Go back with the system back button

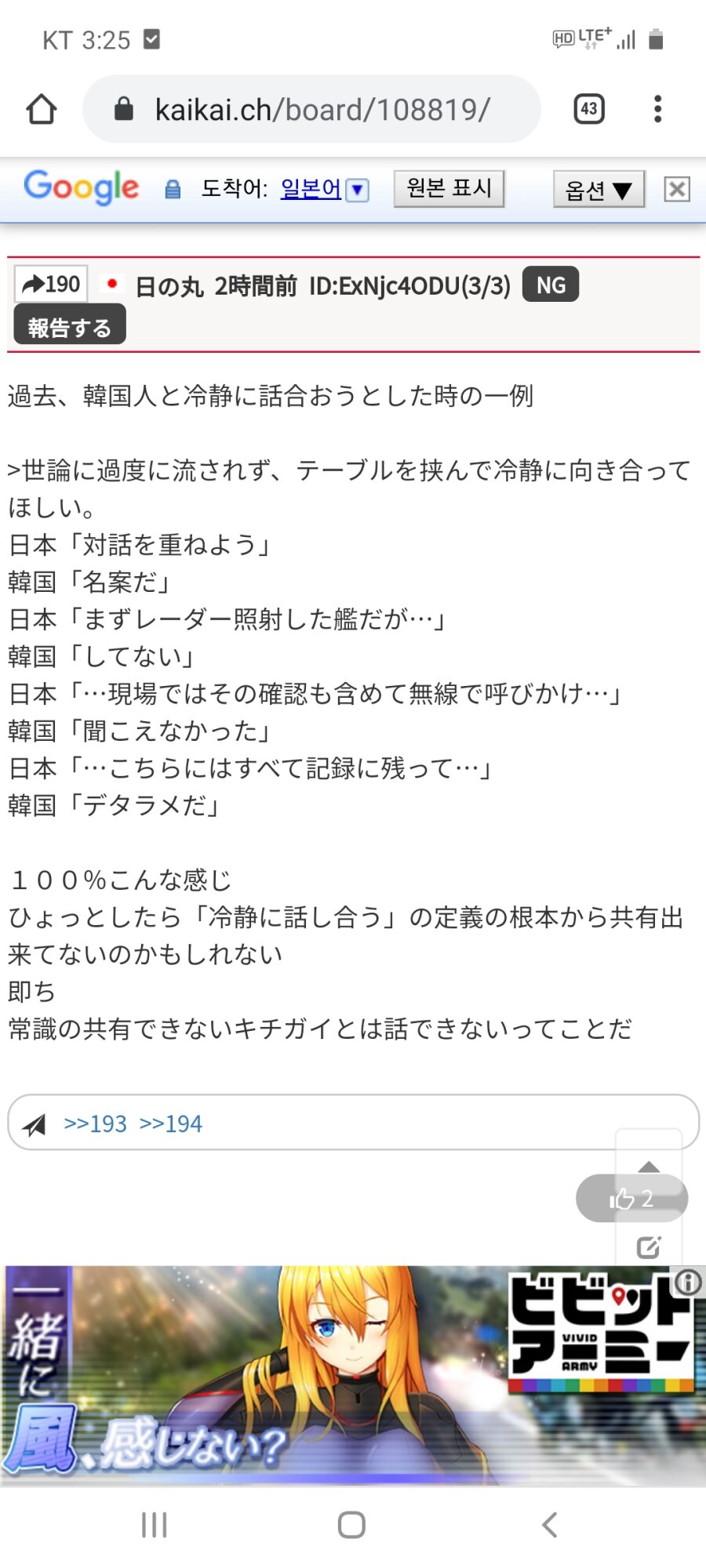coord(550,1525)
